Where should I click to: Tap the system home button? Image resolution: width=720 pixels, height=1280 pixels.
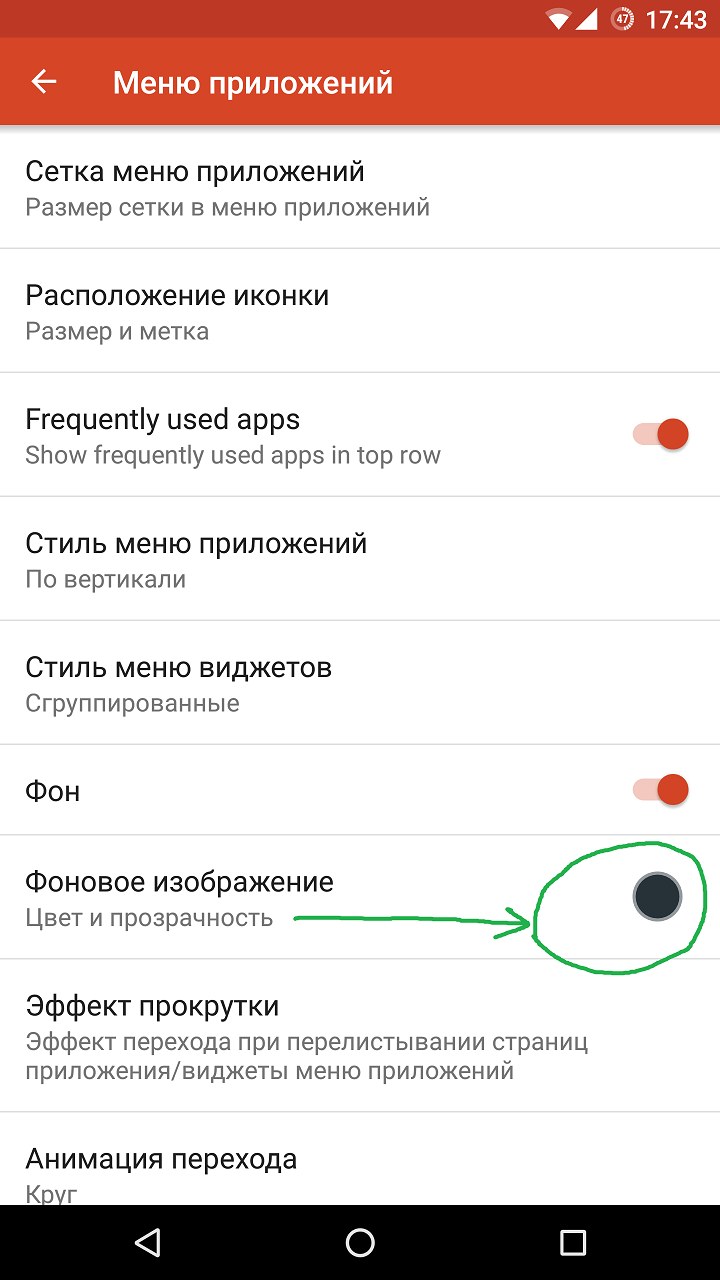tap(360, 1243)
